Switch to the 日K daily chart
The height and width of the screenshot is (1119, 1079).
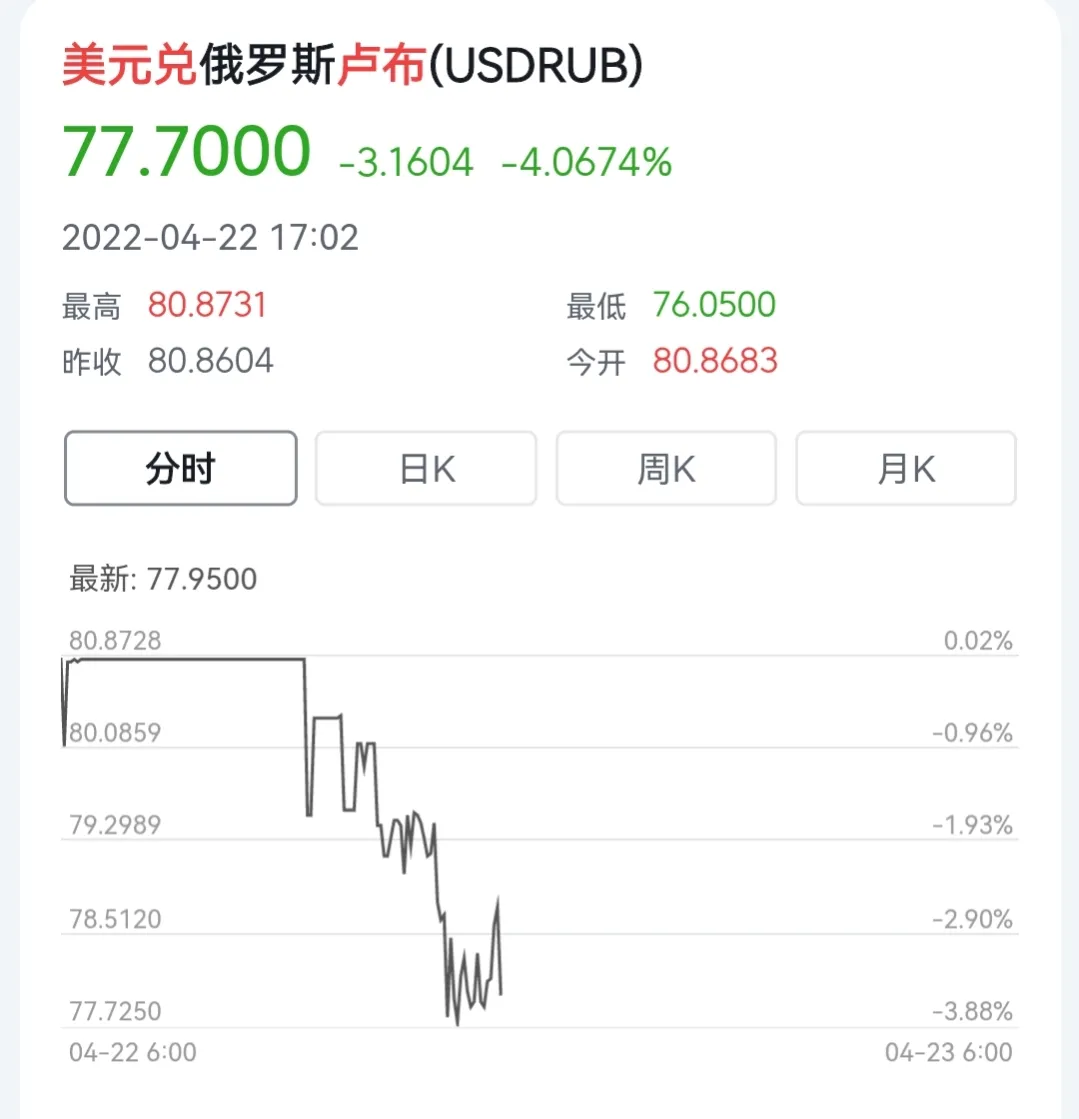(x=426, y=468)
